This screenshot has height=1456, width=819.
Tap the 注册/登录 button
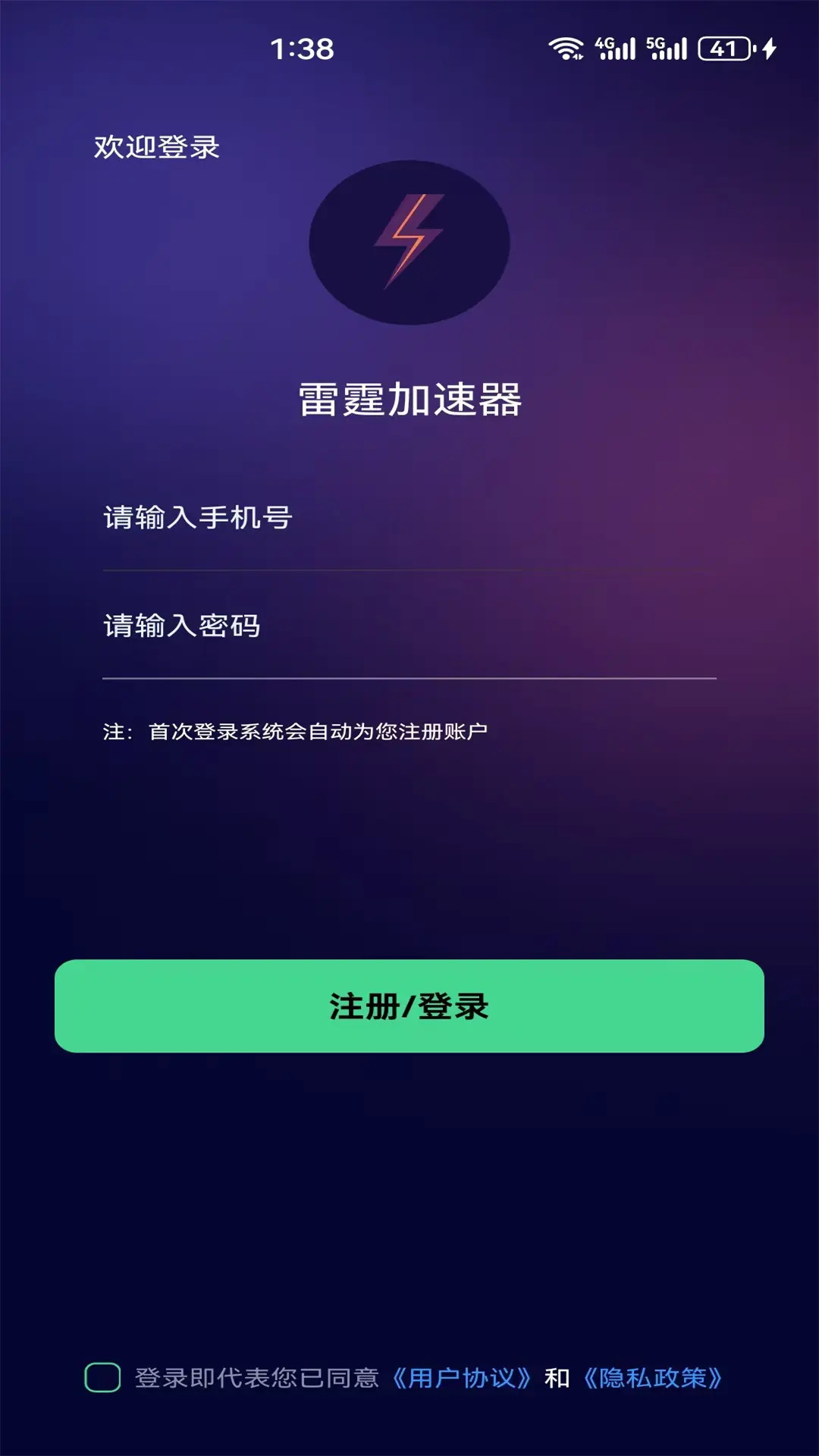(409, 1006)
